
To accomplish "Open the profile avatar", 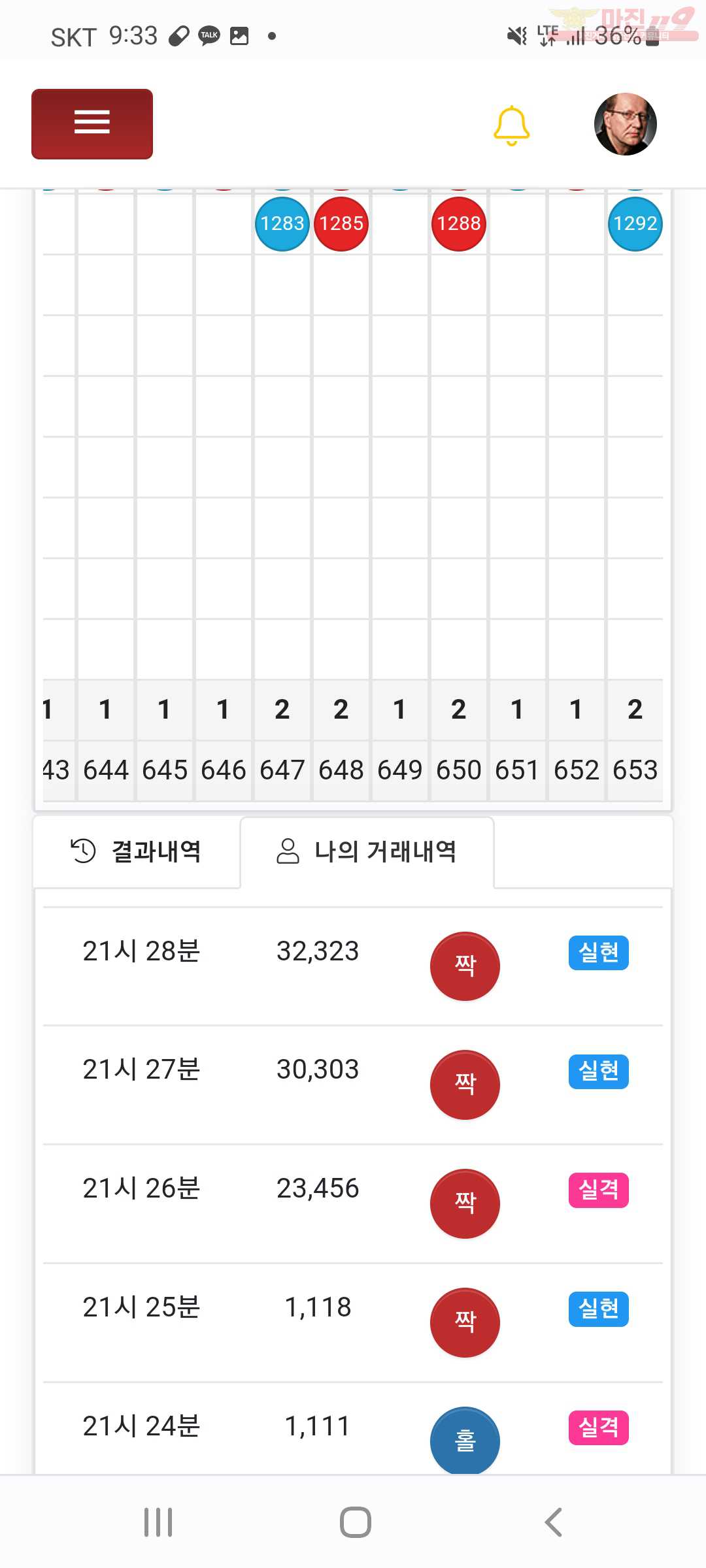I will coord(625,124).
